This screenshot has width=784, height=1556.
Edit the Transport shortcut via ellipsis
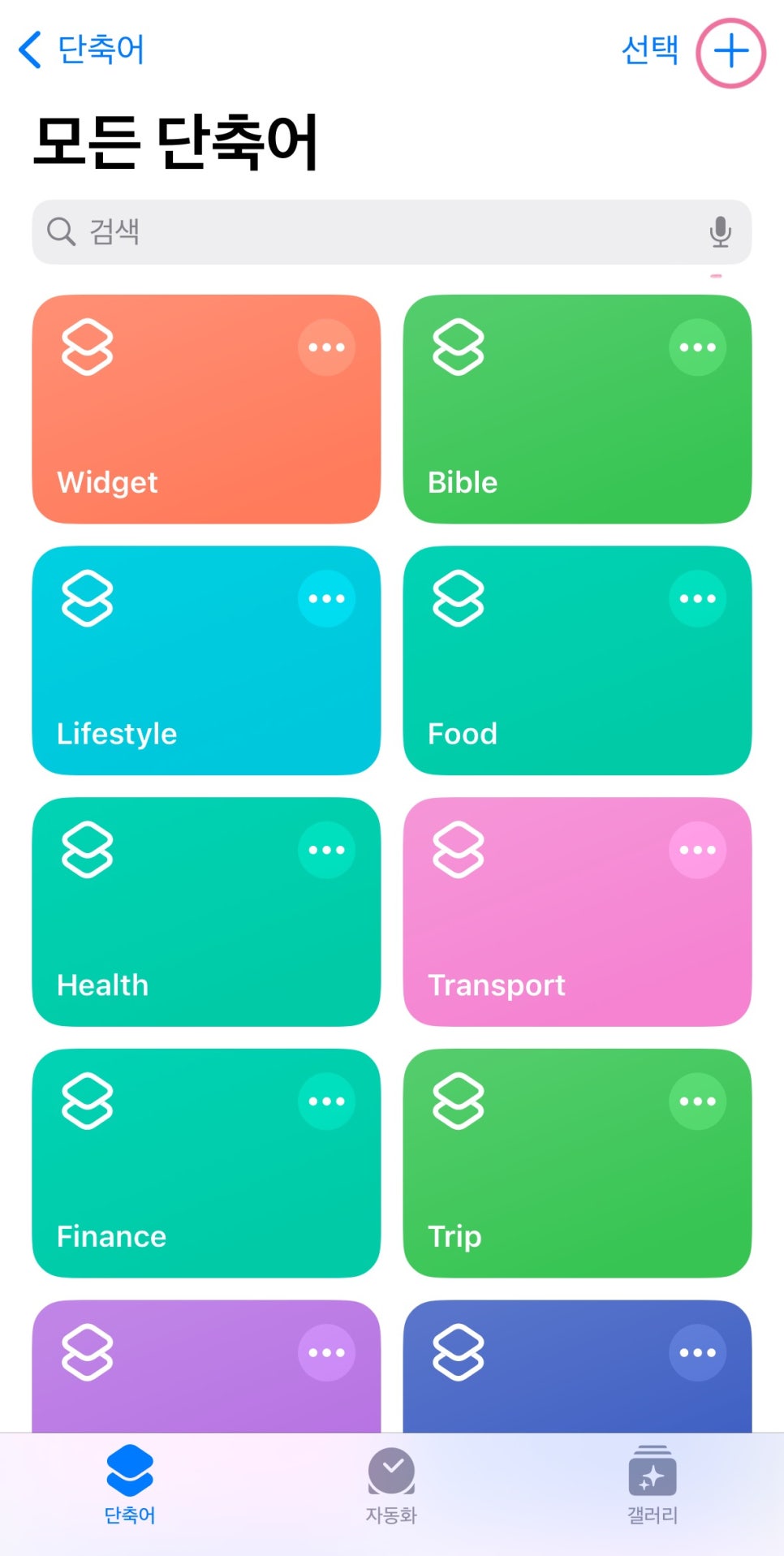tap(697, 850)
